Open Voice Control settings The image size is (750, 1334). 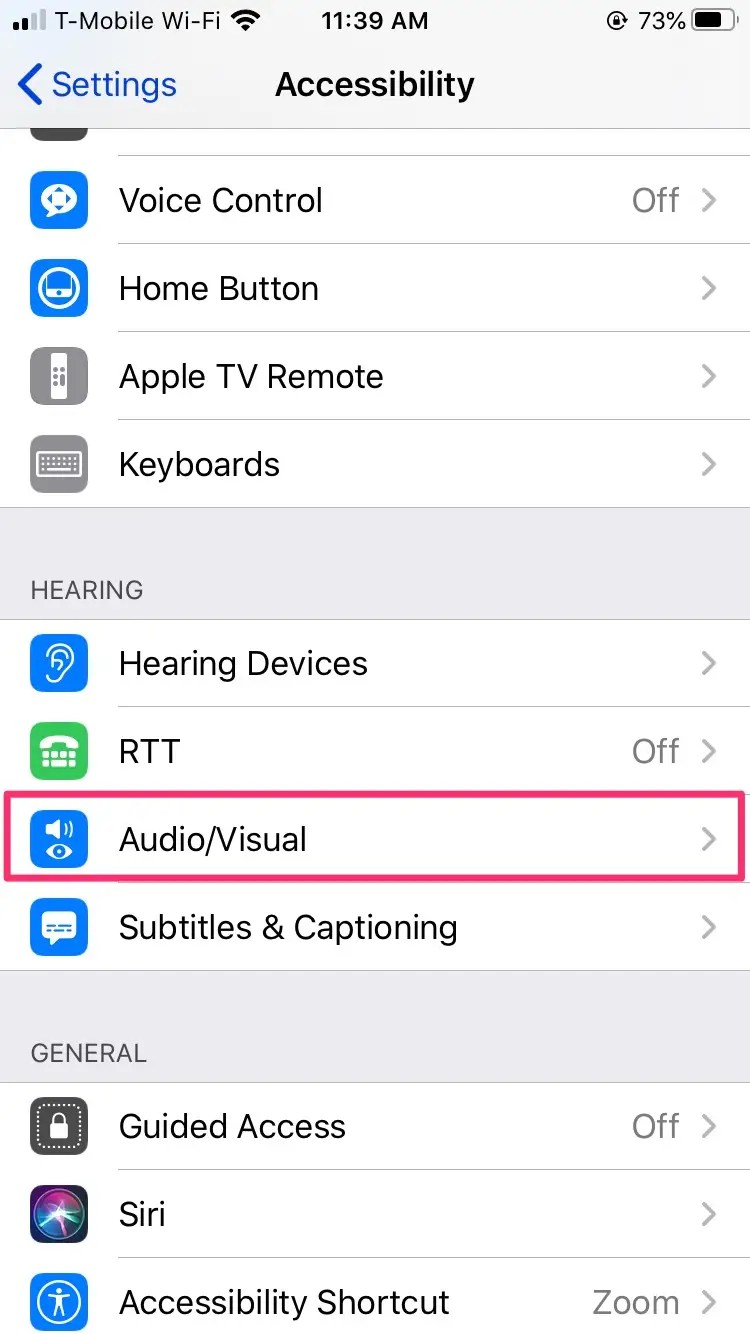click(375, 200)
